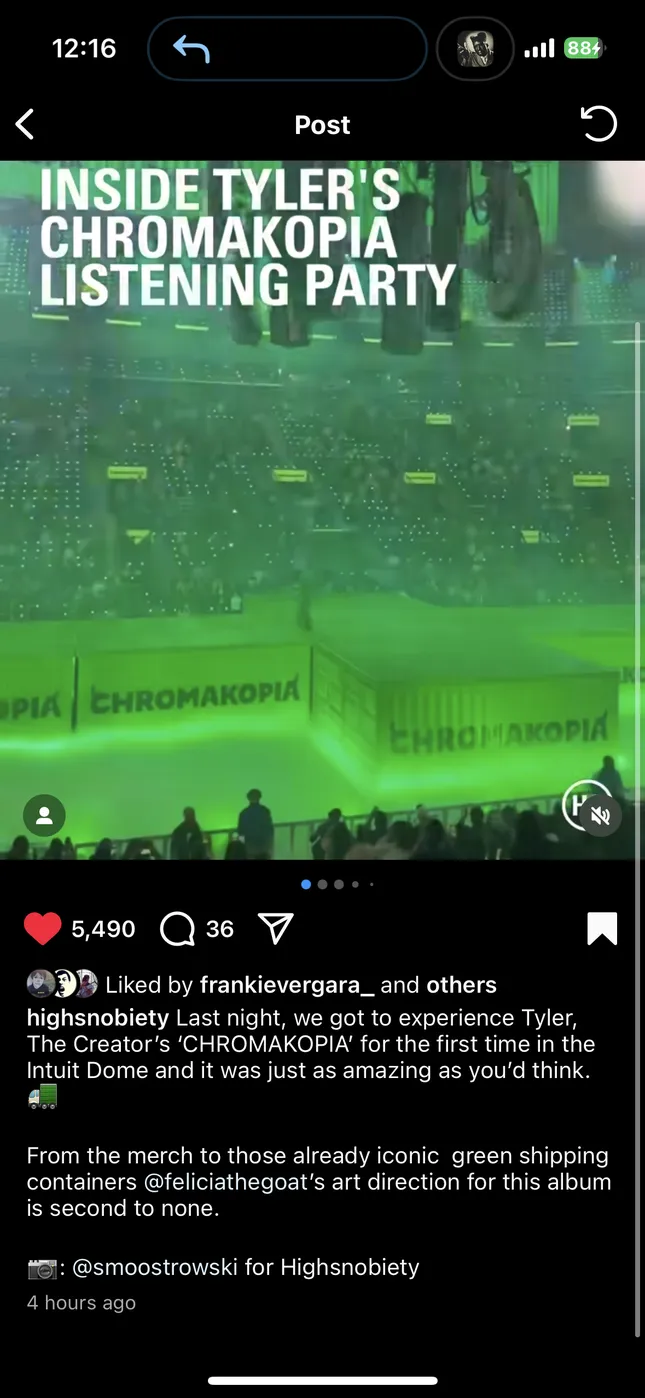Screen dimensions: 645x1398
Task: Open frankievergara_'s profile
Action: [x=287, y=985]
